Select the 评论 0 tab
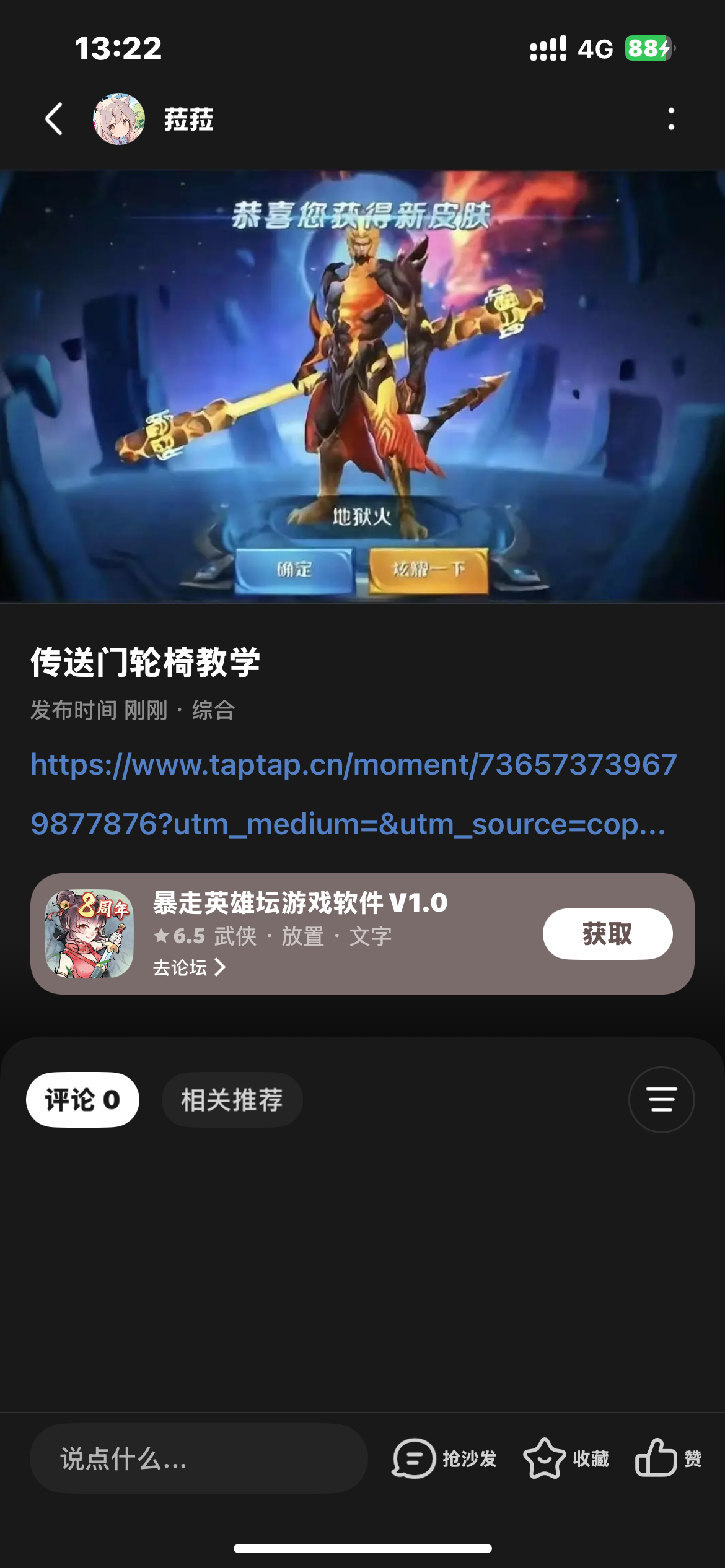 [82, 1100]
